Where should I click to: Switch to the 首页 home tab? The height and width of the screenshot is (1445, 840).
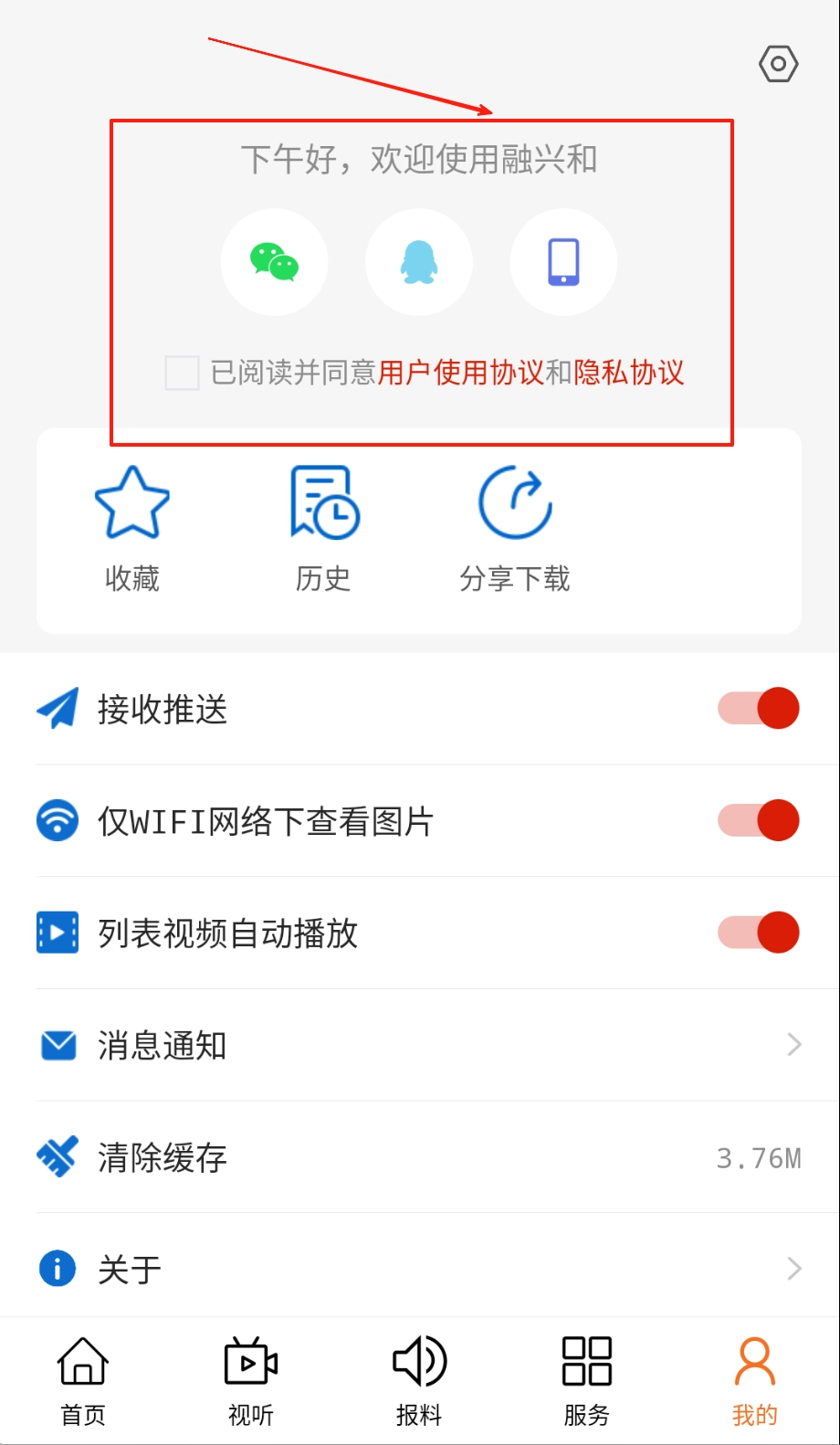(83, 1381)
